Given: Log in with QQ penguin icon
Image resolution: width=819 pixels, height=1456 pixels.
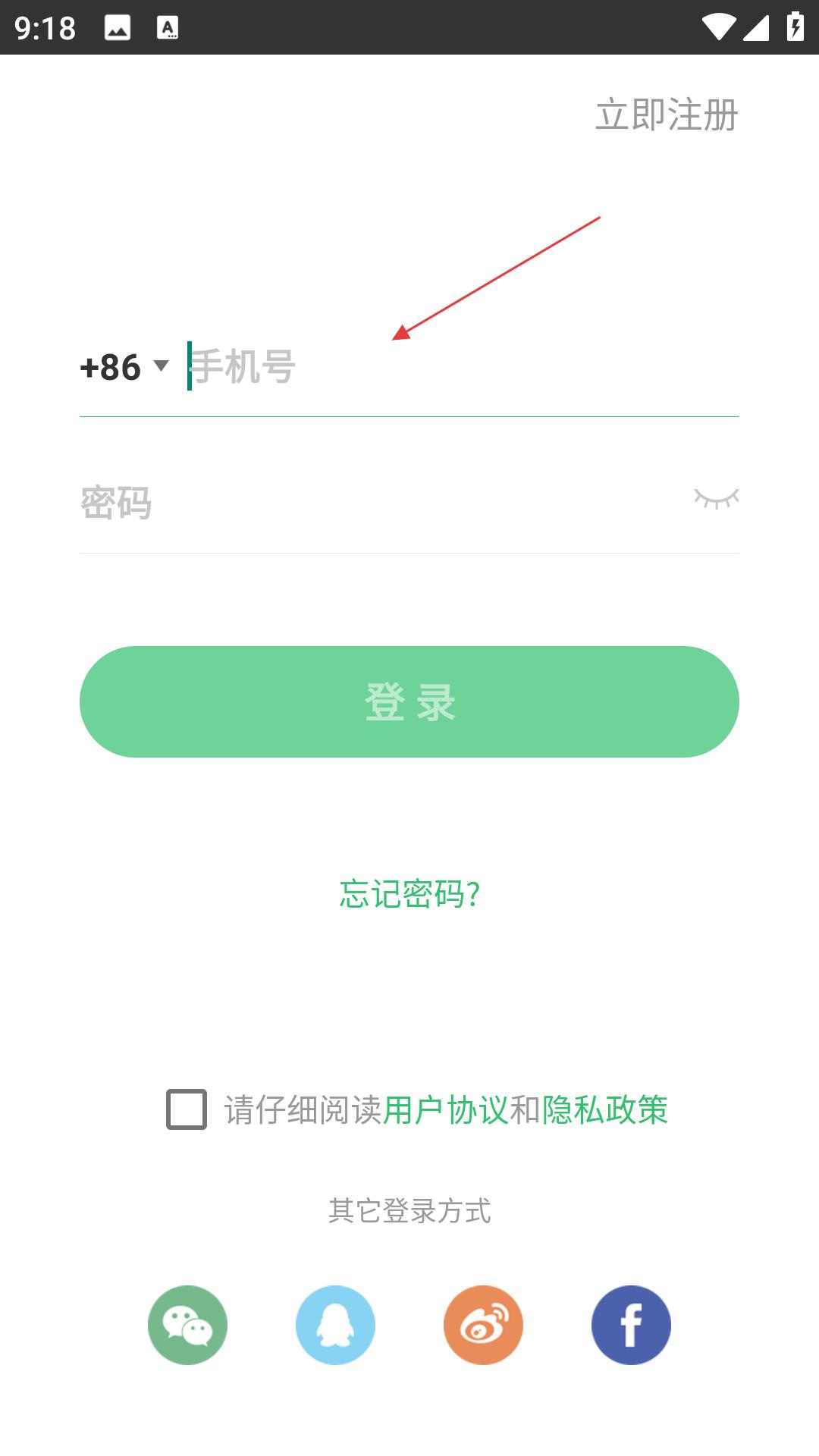Looking at the screenshot, I should click(335, 1325).
